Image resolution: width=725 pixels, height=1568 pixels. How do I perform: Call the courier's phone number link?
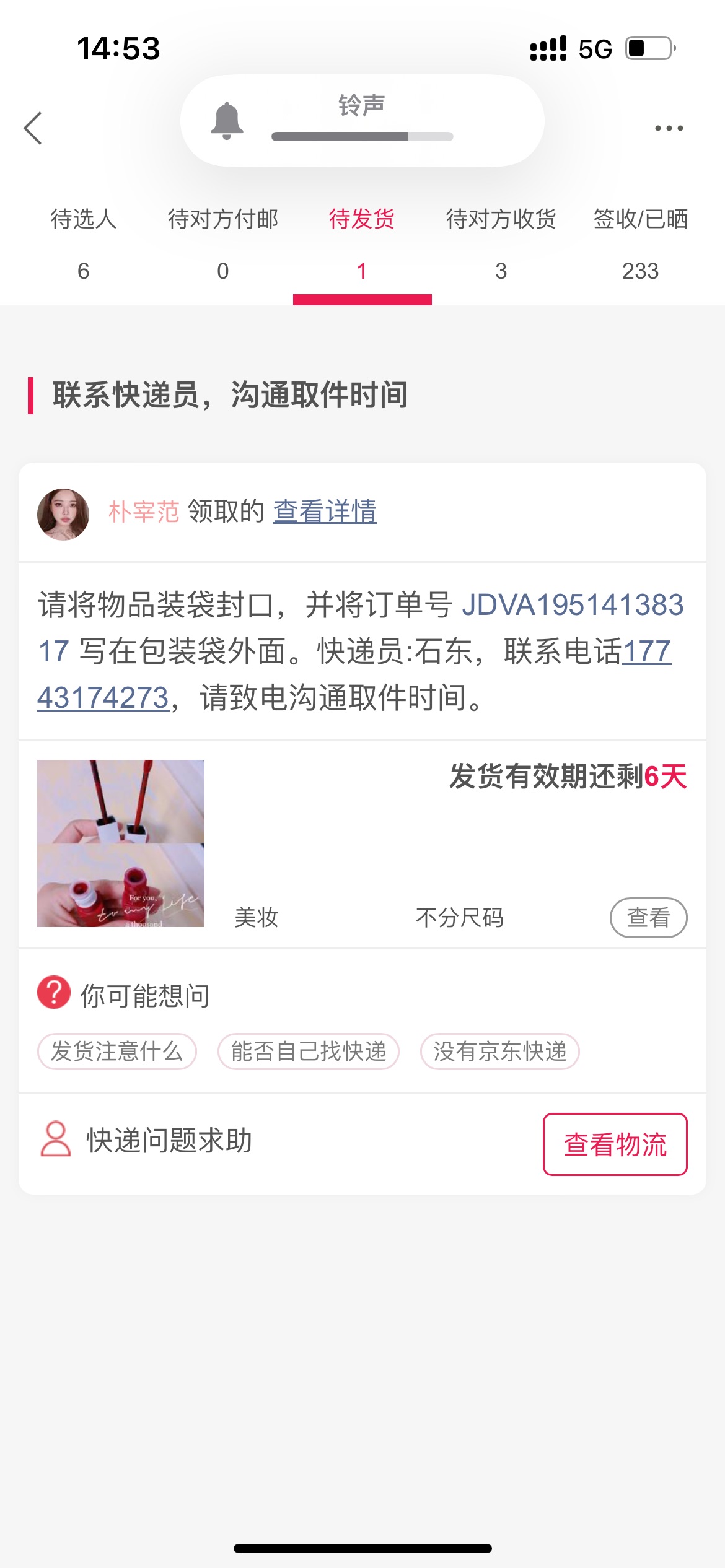click(x=354, y=674)
